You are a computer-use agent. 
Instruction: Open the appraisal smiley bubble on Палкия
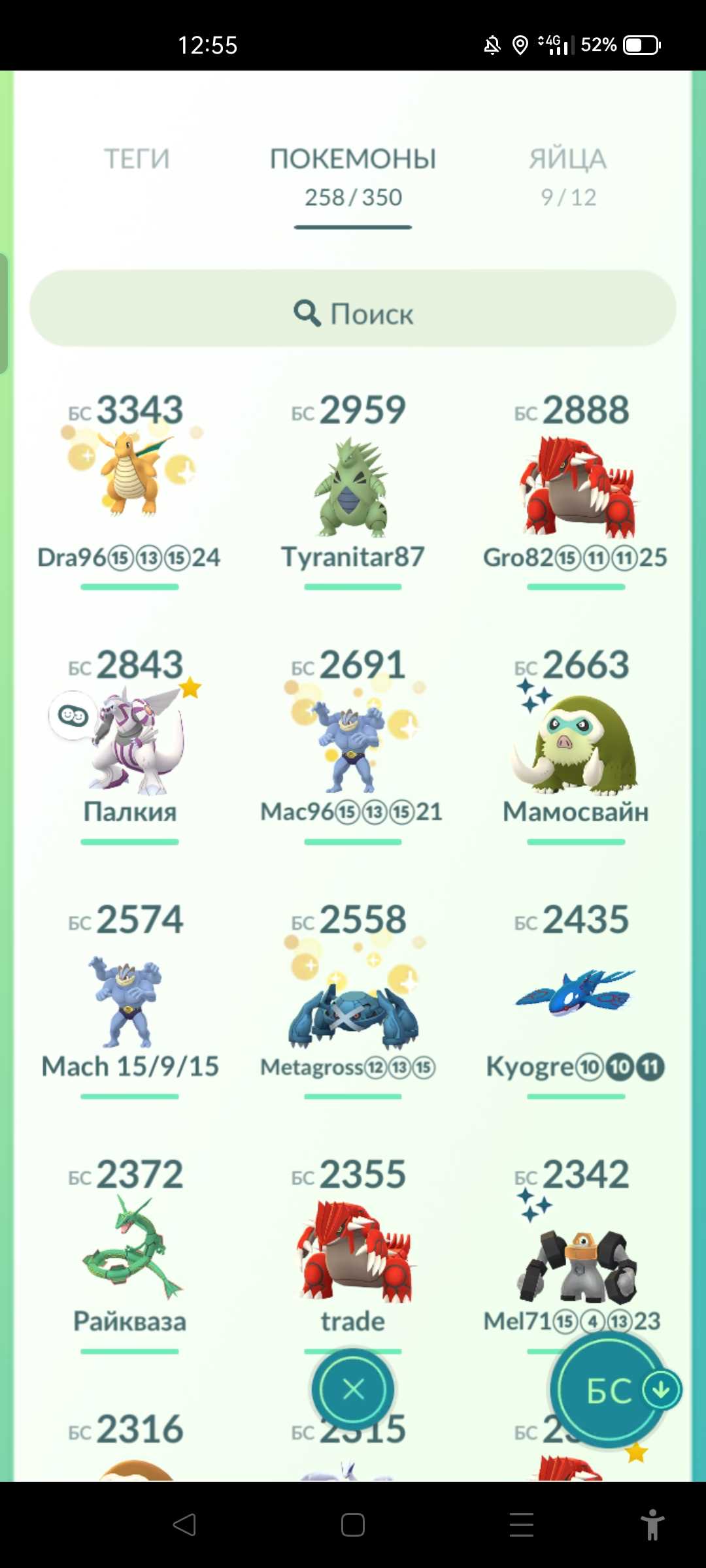(x=74, y=716)
